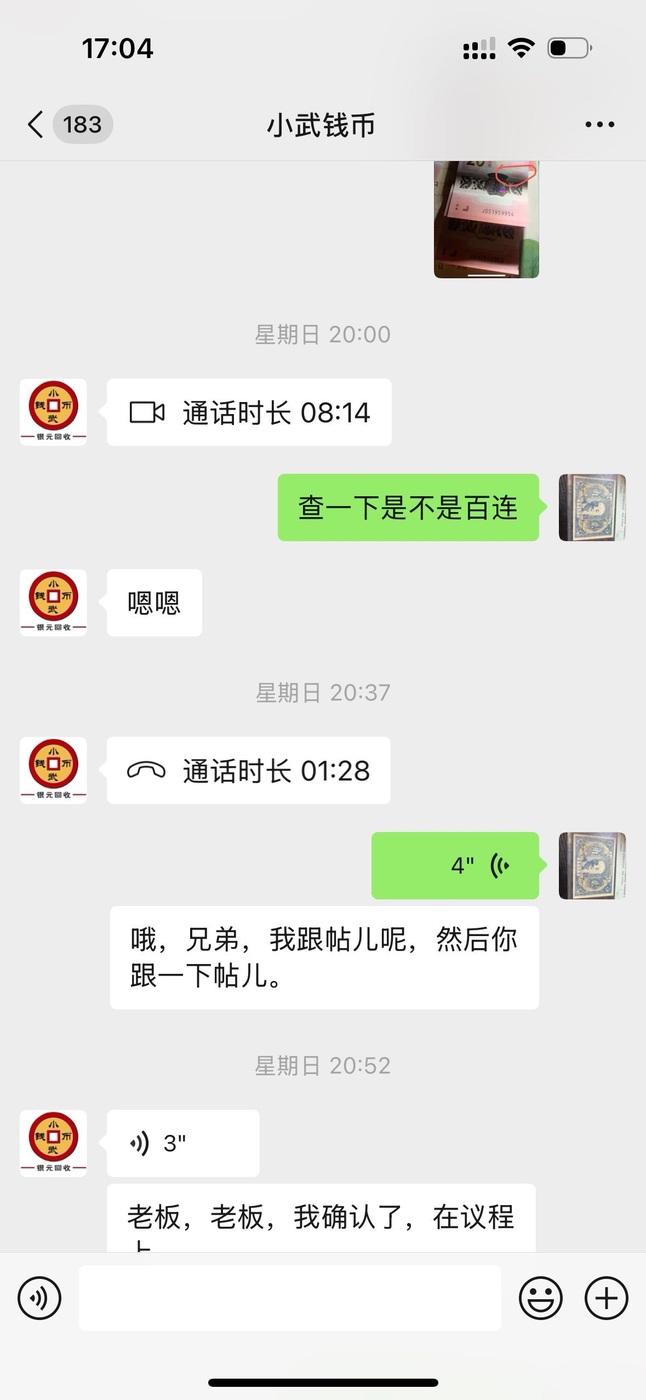The width and height of the screenshot is (646, 1400).
Task: Open the emoji picker
Action: coord(540,1298)
